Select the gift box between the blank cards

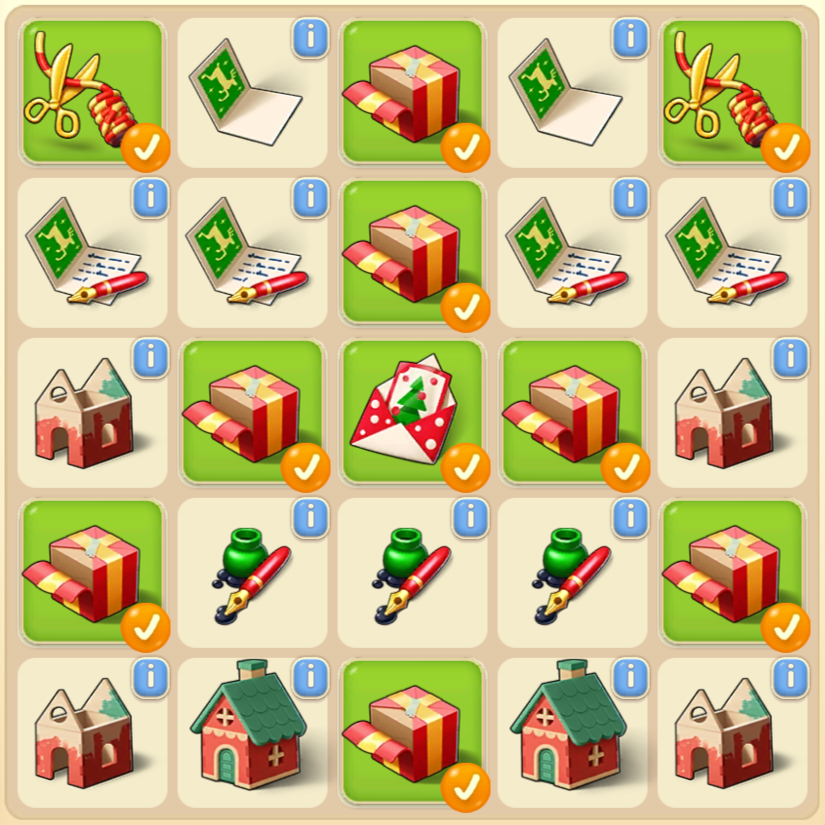click(x=412, y=92)
